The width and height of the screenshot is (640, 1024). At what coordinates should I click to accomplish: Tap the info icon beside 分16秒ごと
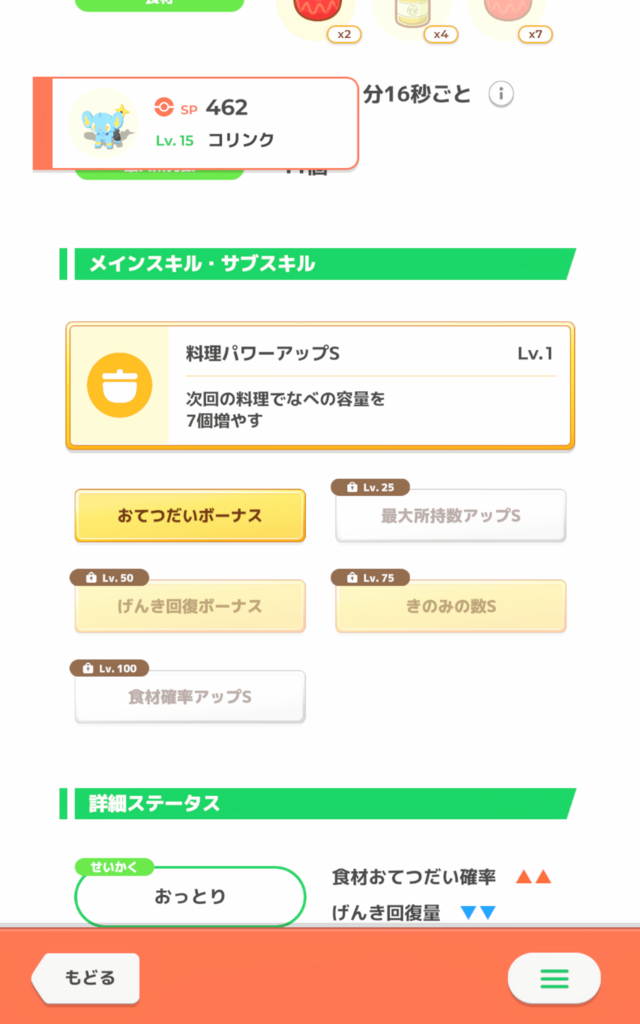[501, 94]
